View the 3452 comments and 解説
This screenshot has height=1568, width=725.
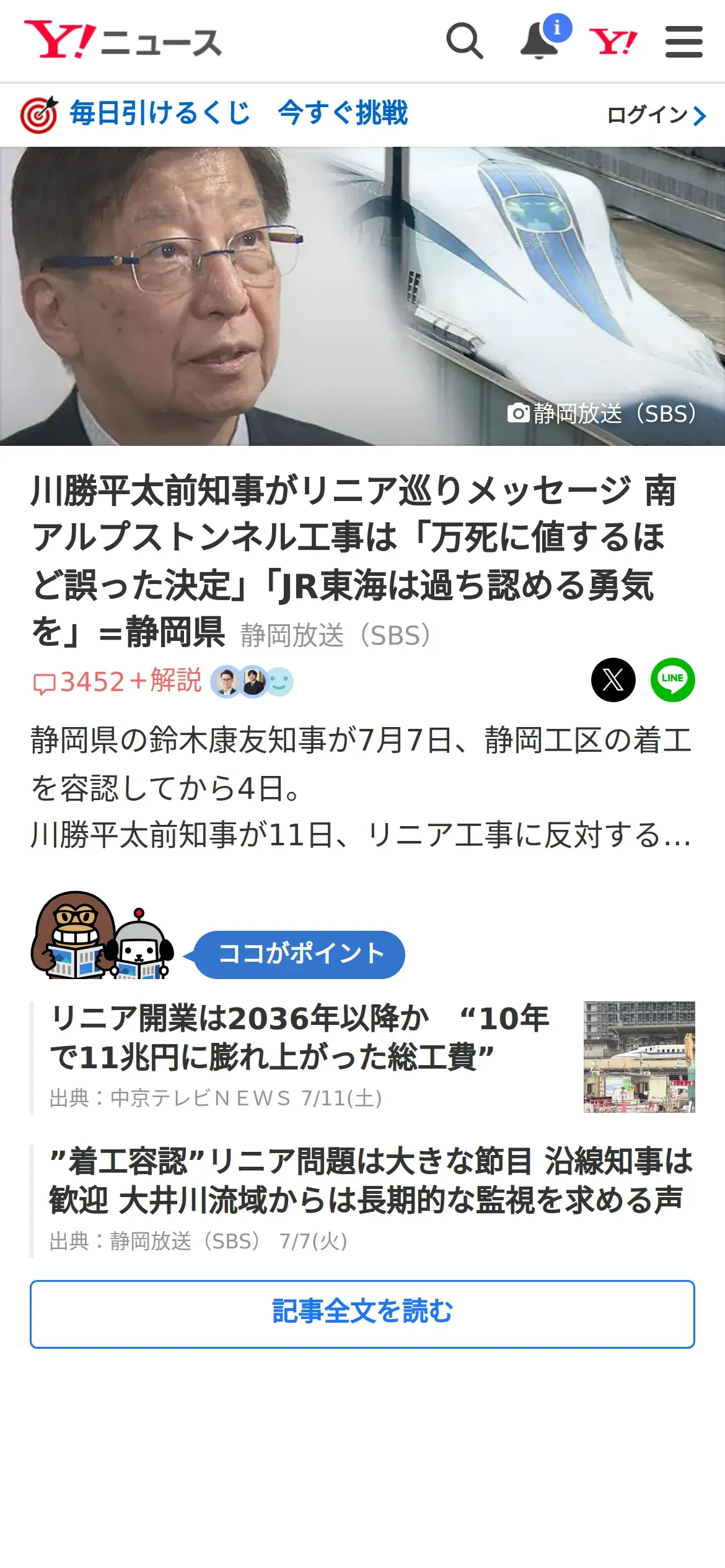pos(162,681)
